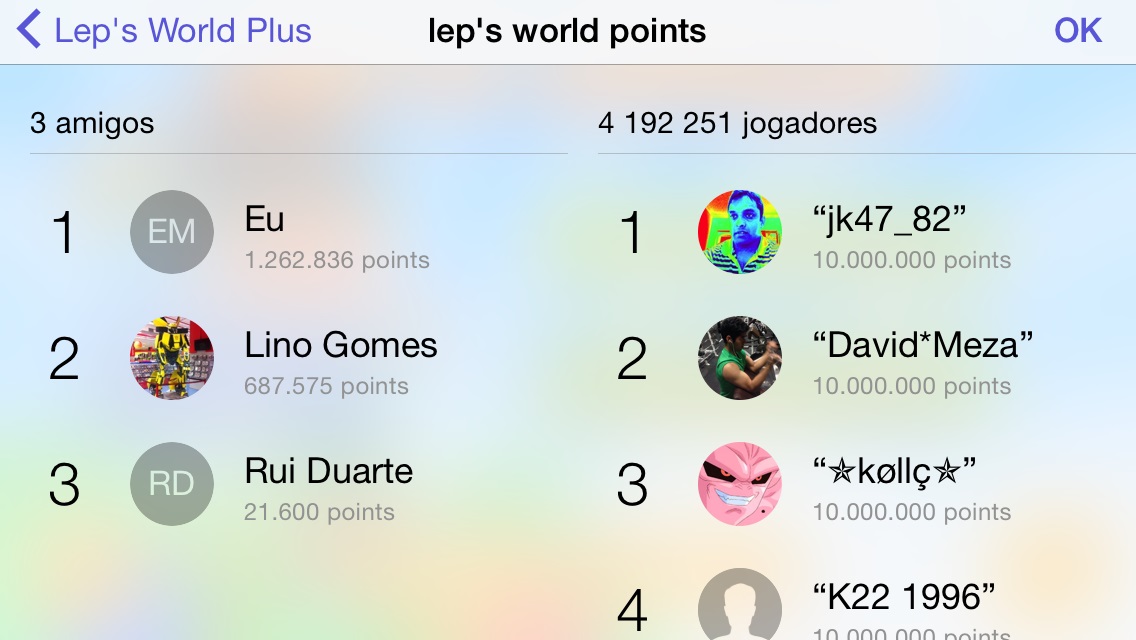Confirm with the OK button
Image resolution: width=1136 pixels, height=640 pixels.
[x=1077, y=31]
